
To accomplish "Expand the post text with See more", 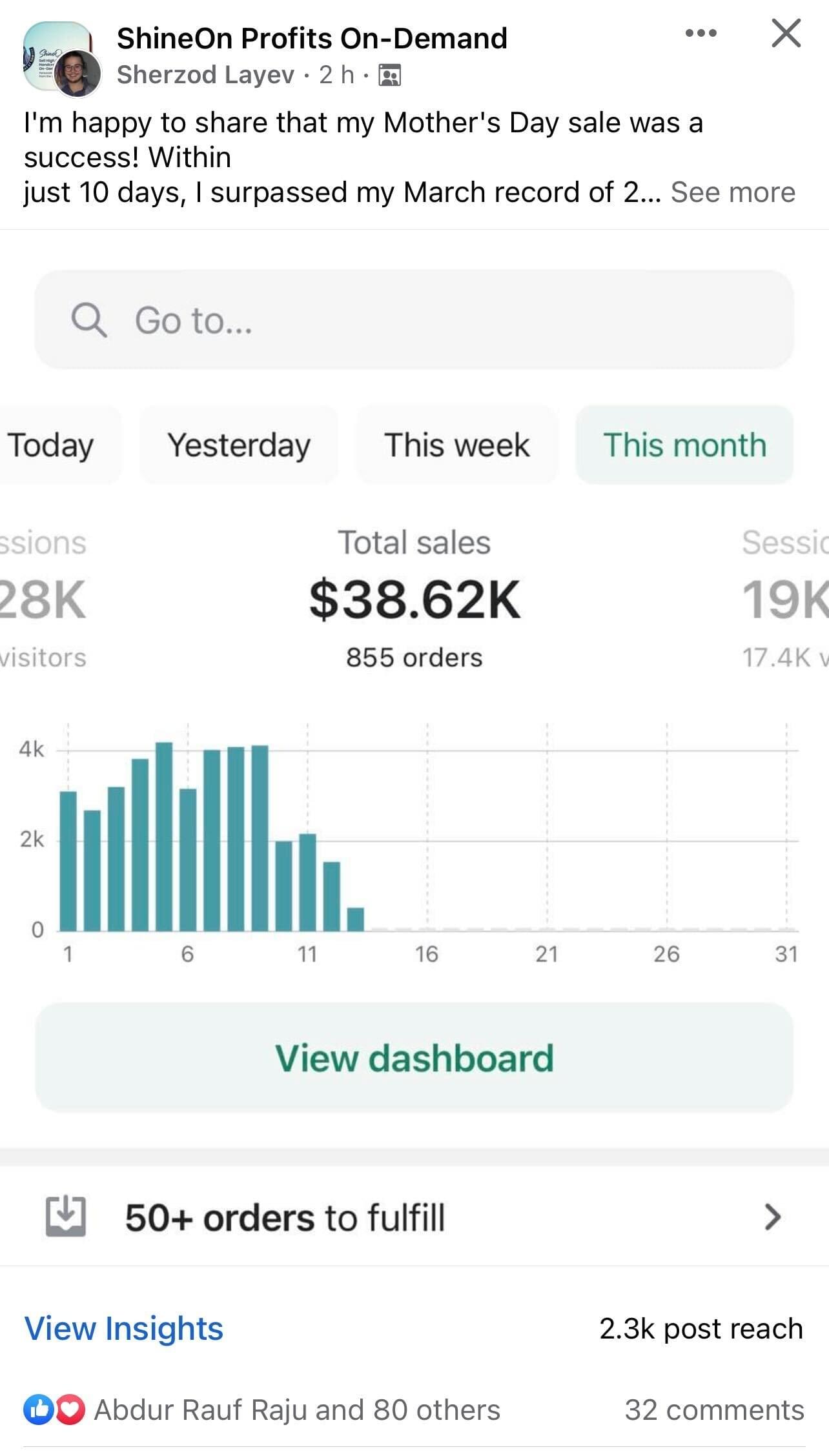I will pos(733,192).
